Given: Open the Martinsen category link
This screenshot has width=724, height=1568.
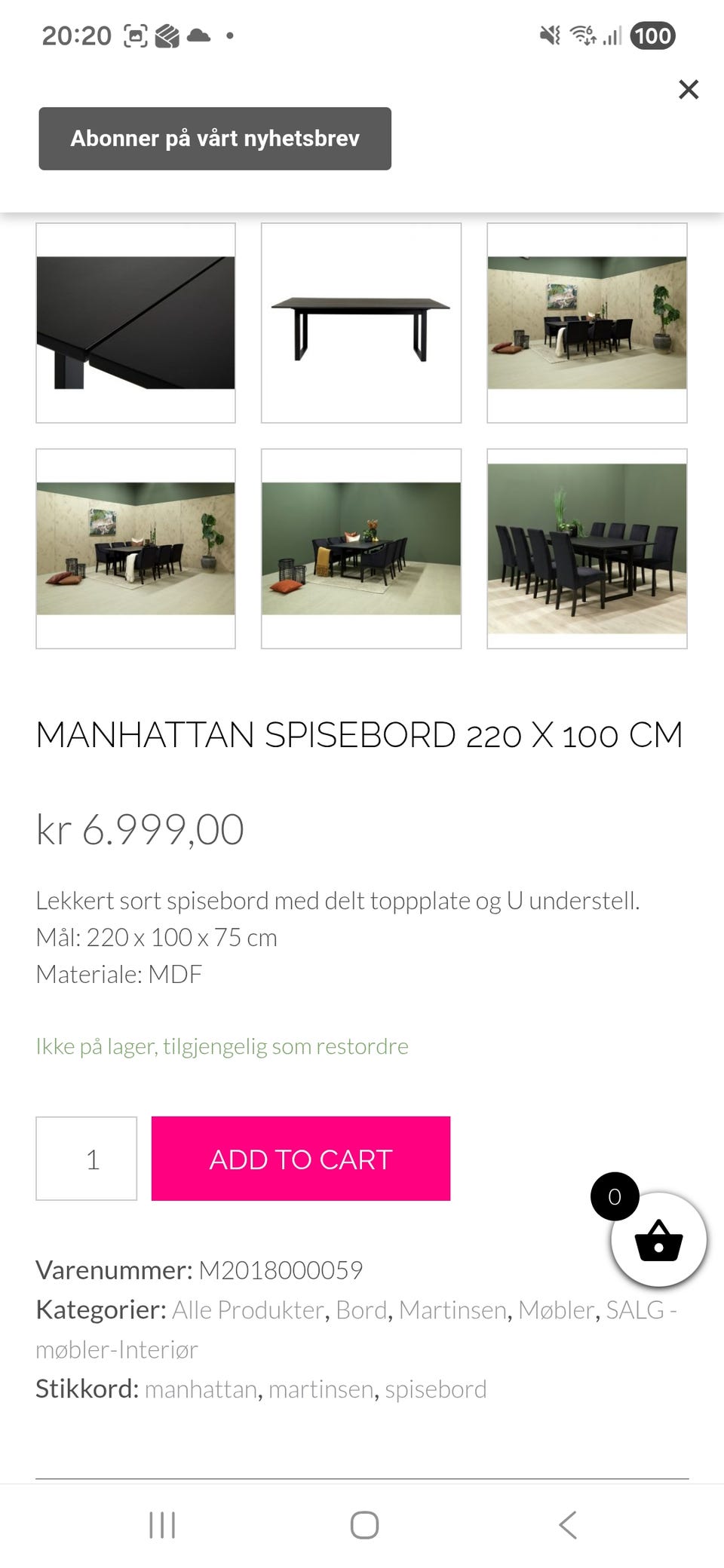Looking at the screenshot, I should tap(454, 1309).
